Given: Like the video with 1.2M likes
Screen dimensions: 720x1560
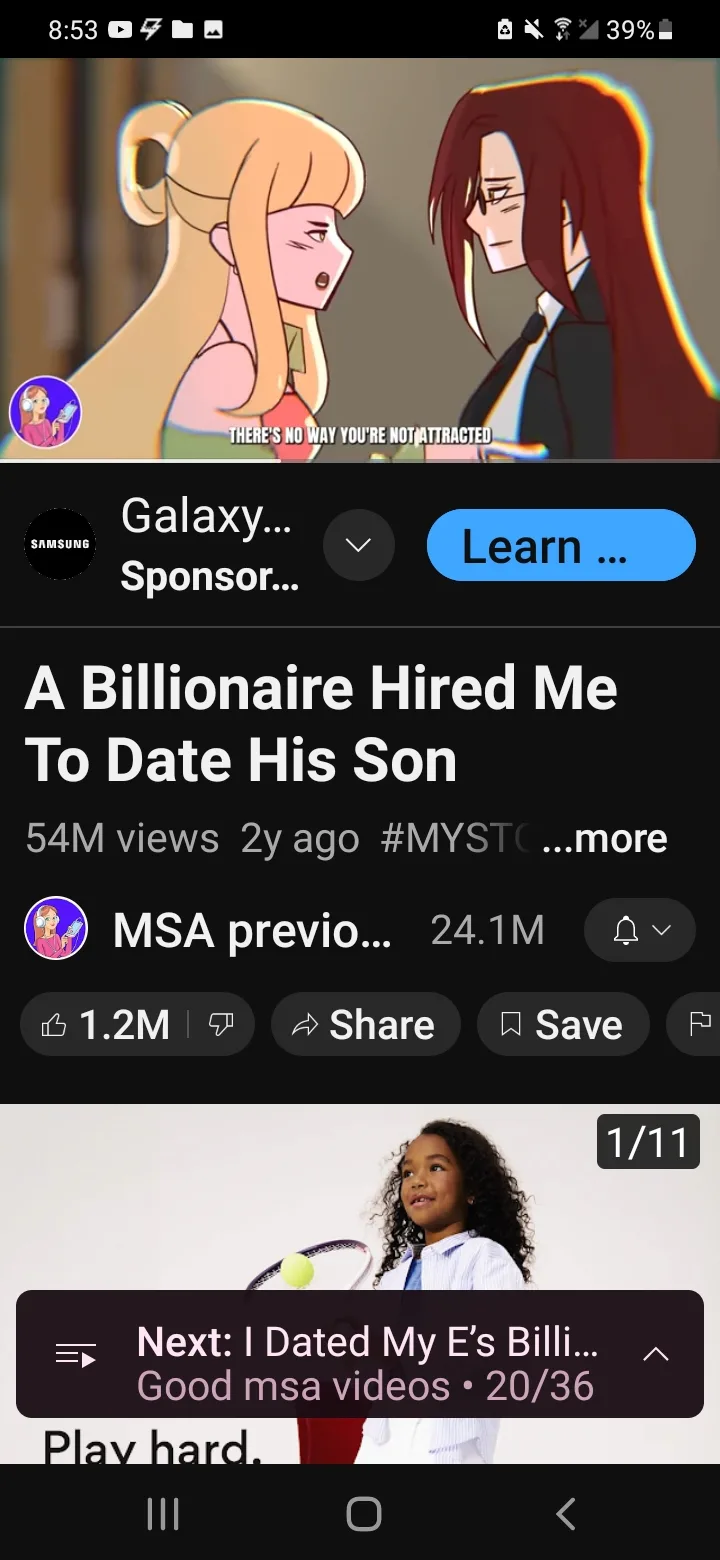Looking at the screenshot, I should point(105,1024).
